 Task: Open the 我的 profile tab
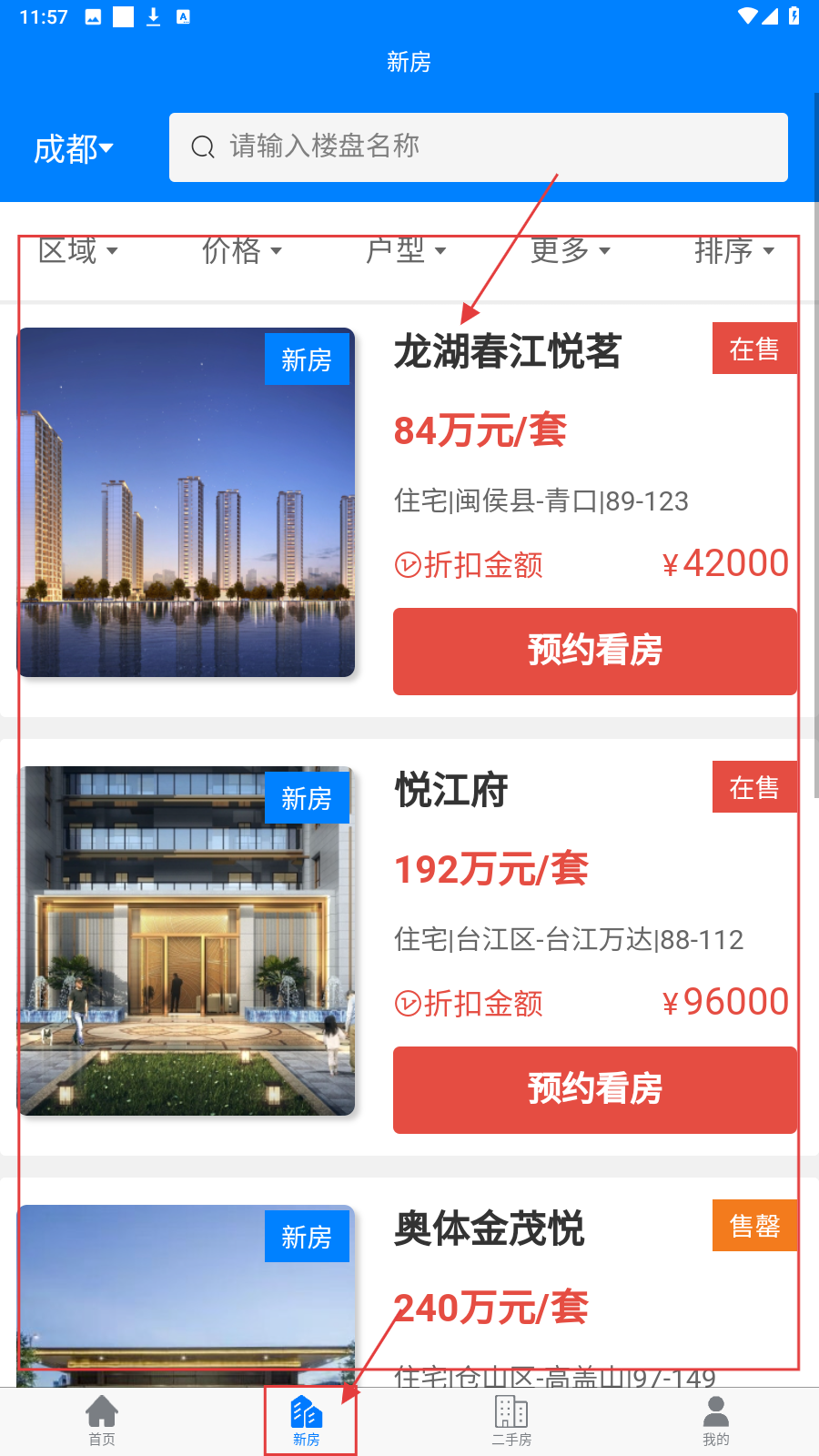click(716, 1421)
